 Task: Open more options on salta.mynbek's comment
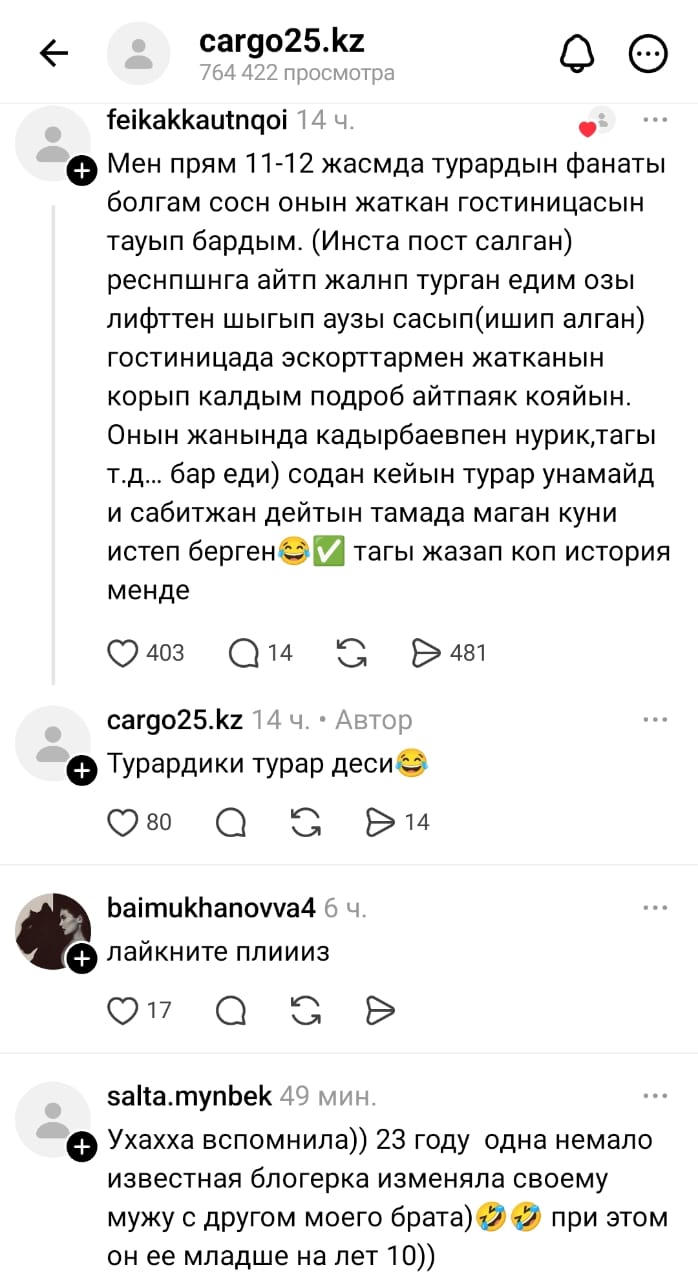655,1096
